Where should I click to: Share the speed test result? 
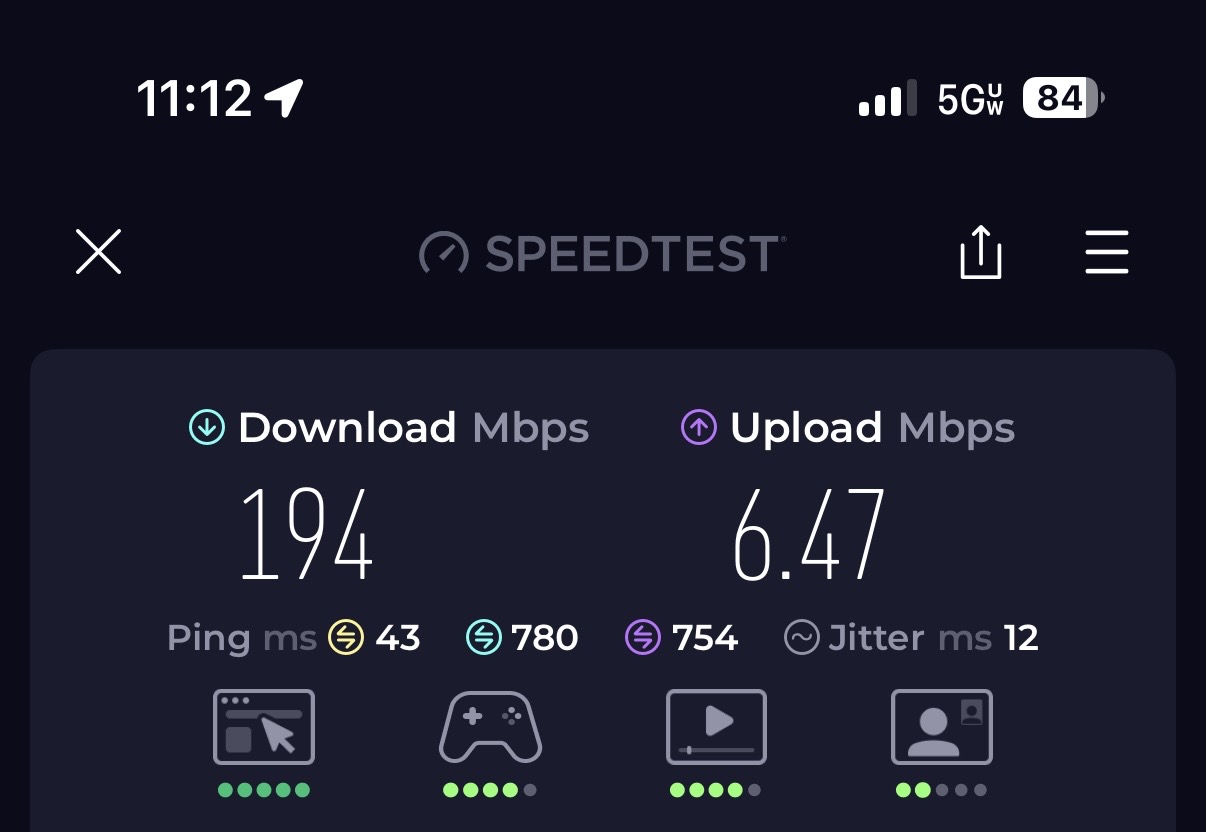[x=980, y=252]
